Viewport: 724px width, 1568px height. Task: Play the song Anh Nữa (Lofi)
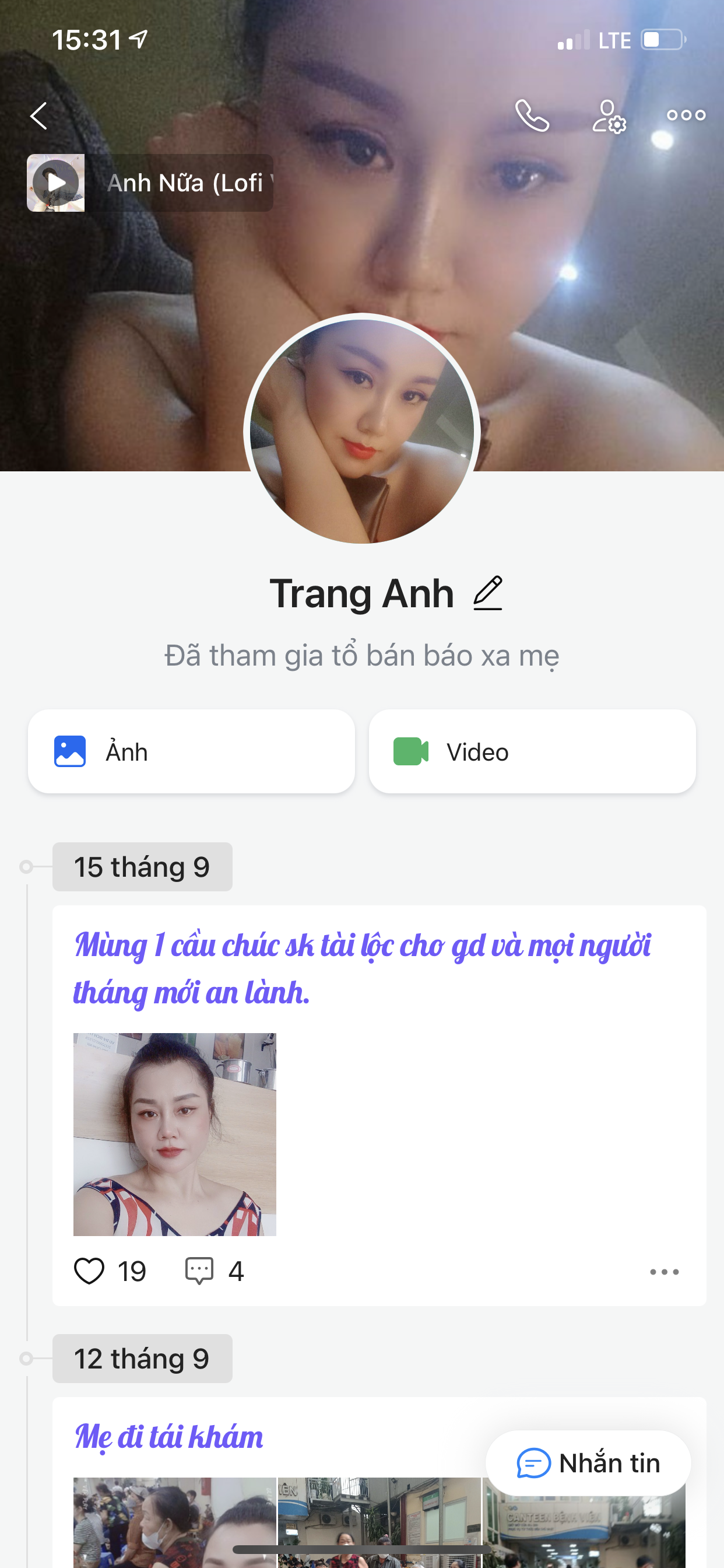pos(56,183)
